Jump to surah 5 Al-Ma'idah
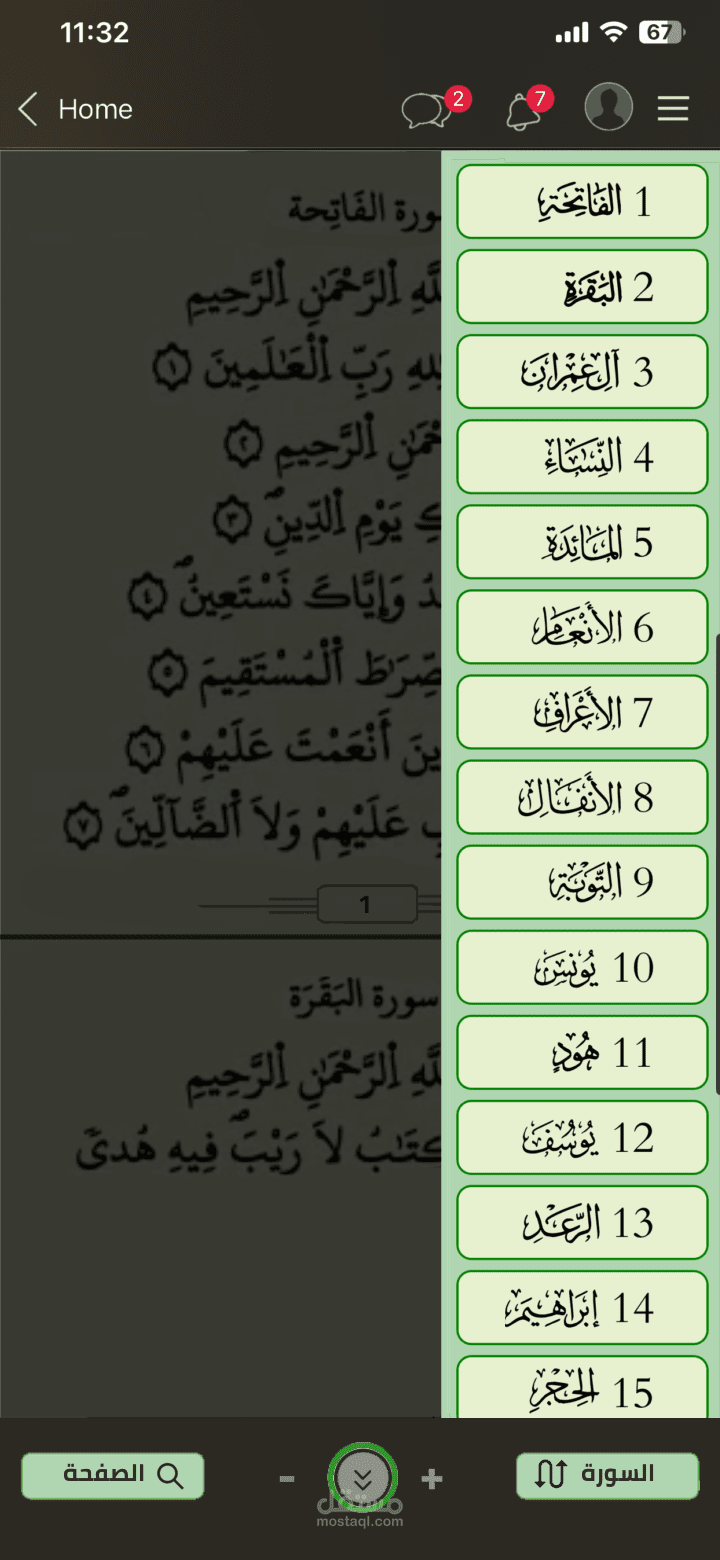Screen dimensions: 720x1560 [582, 542]
